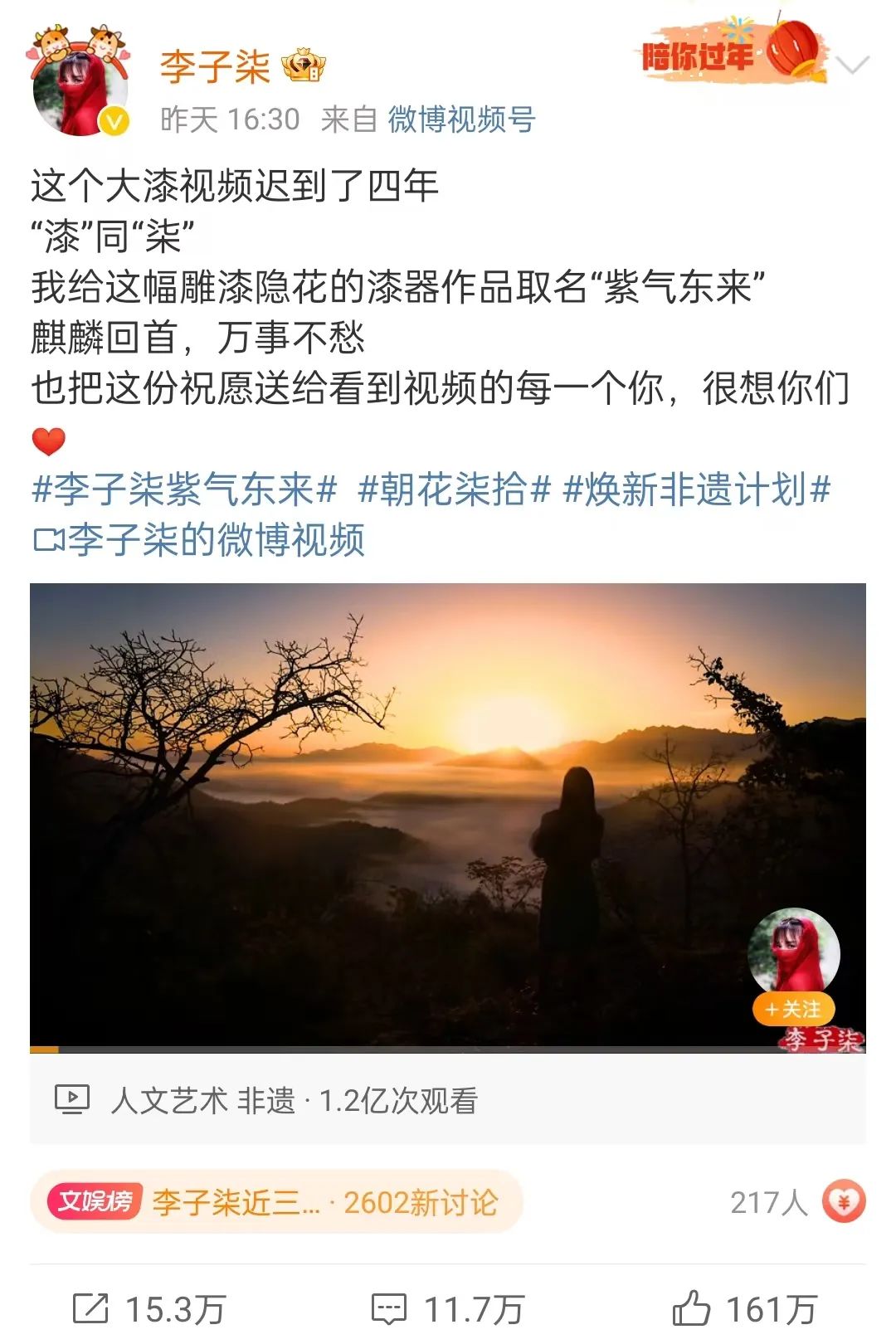Screen dimensions: 896x1344
Task: Play the sunrise video
Action: (447, 813)
